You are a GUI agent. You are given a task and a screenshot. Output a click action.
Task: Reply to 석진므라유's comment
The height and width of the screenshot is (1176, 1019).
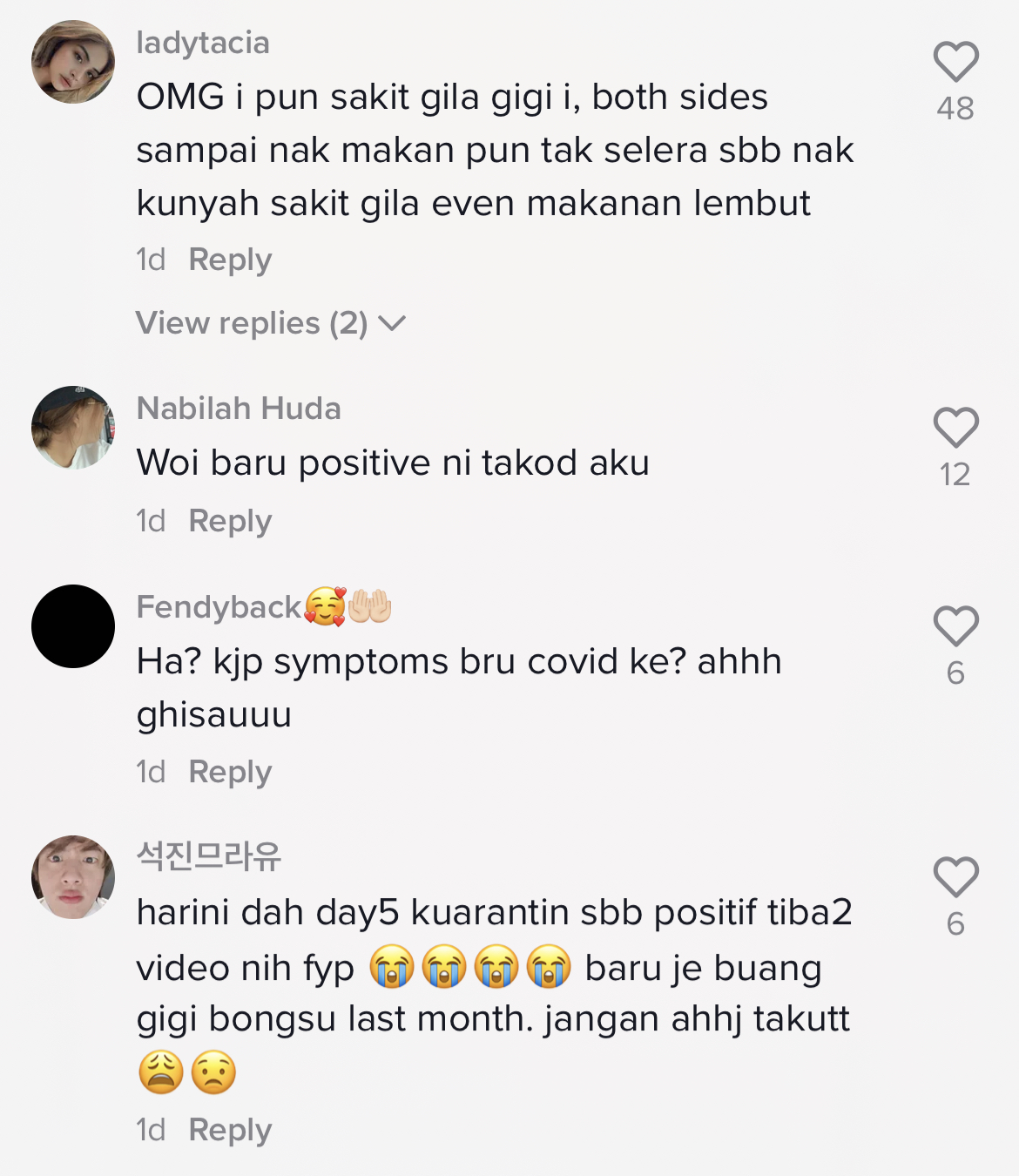[230, 1130]
